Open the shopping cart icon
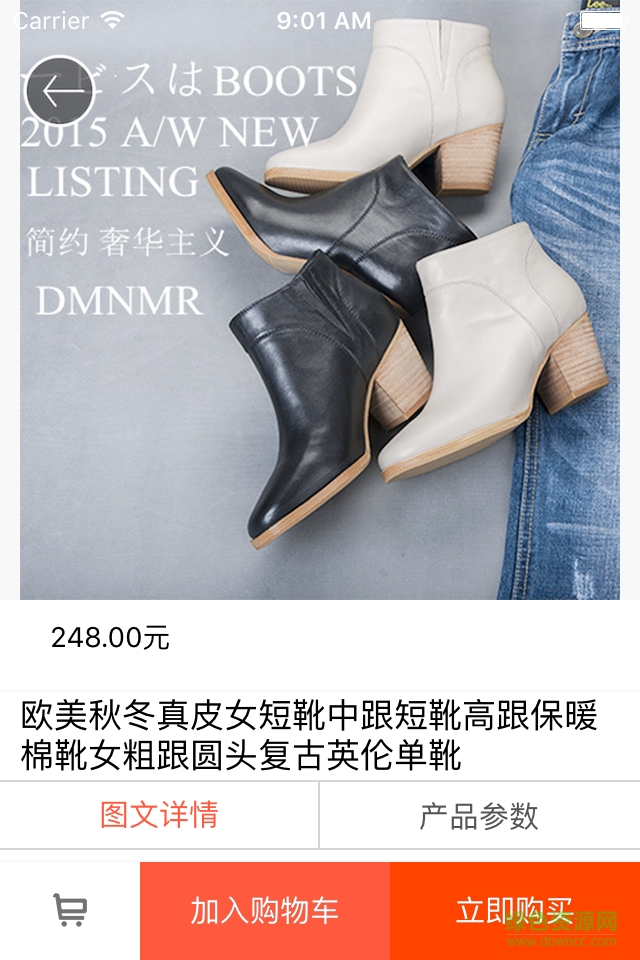640x960 pixels. [70, 910]
